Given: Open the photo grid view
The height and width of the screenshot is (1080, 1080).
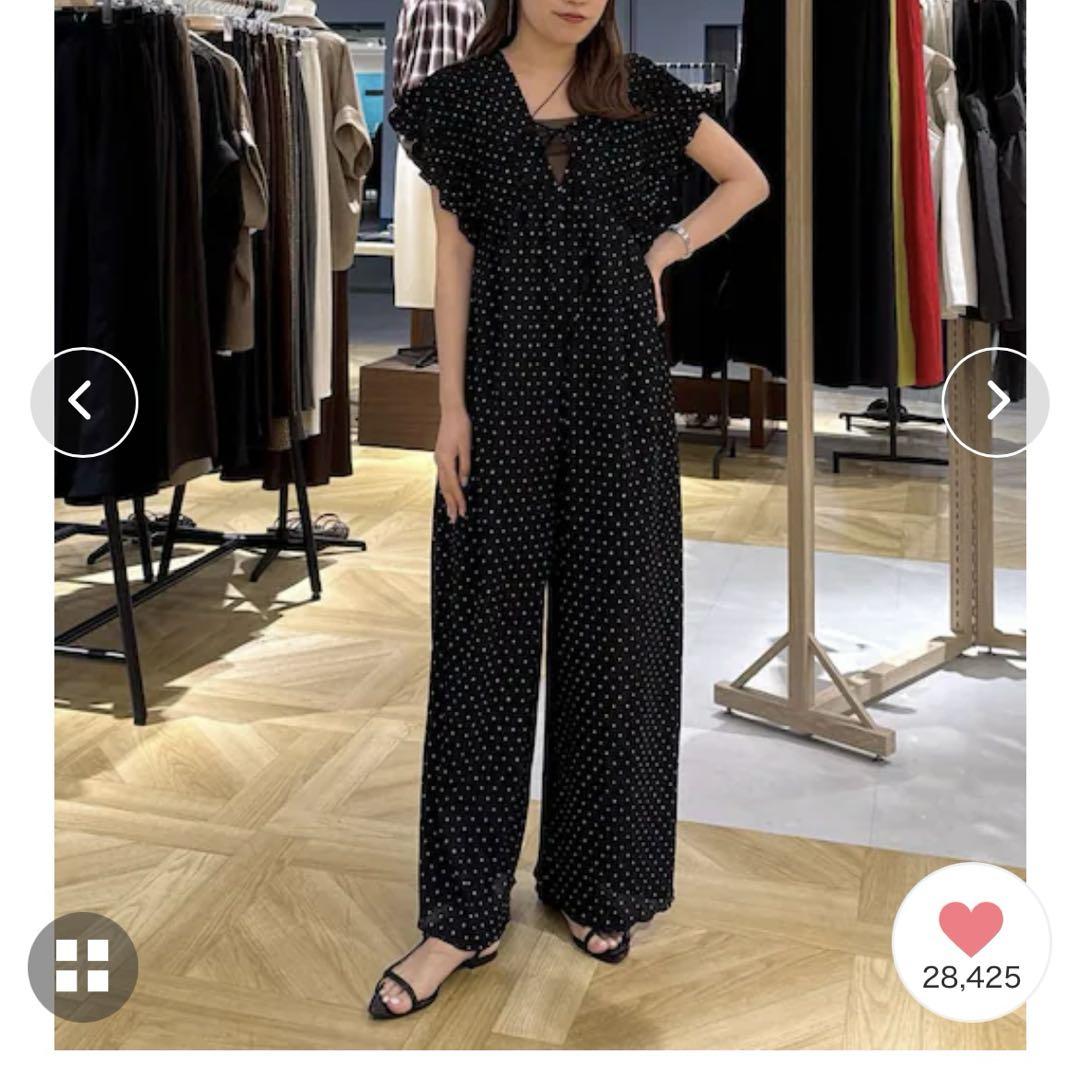Looking at the screenshot, I should [x=83, y=966].
